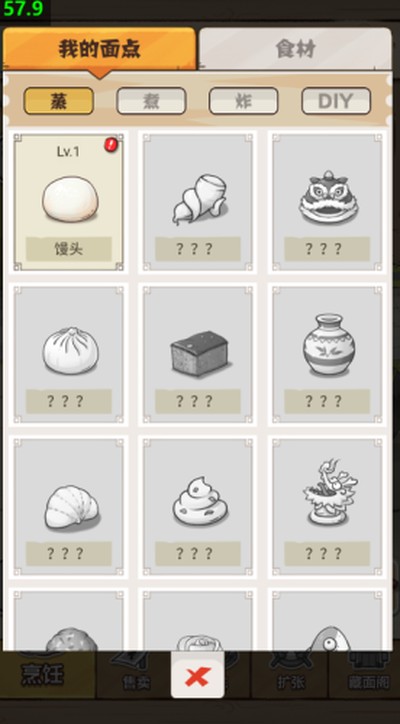Viewport: 400px width, 724px height.
Task: Choose the 煮 category filter
Action: (x=151, y=101)
